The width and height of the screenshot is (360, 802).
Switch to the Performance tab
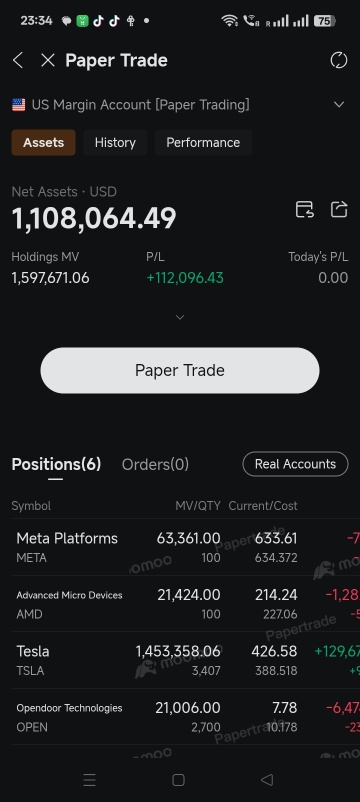(203, 142)
